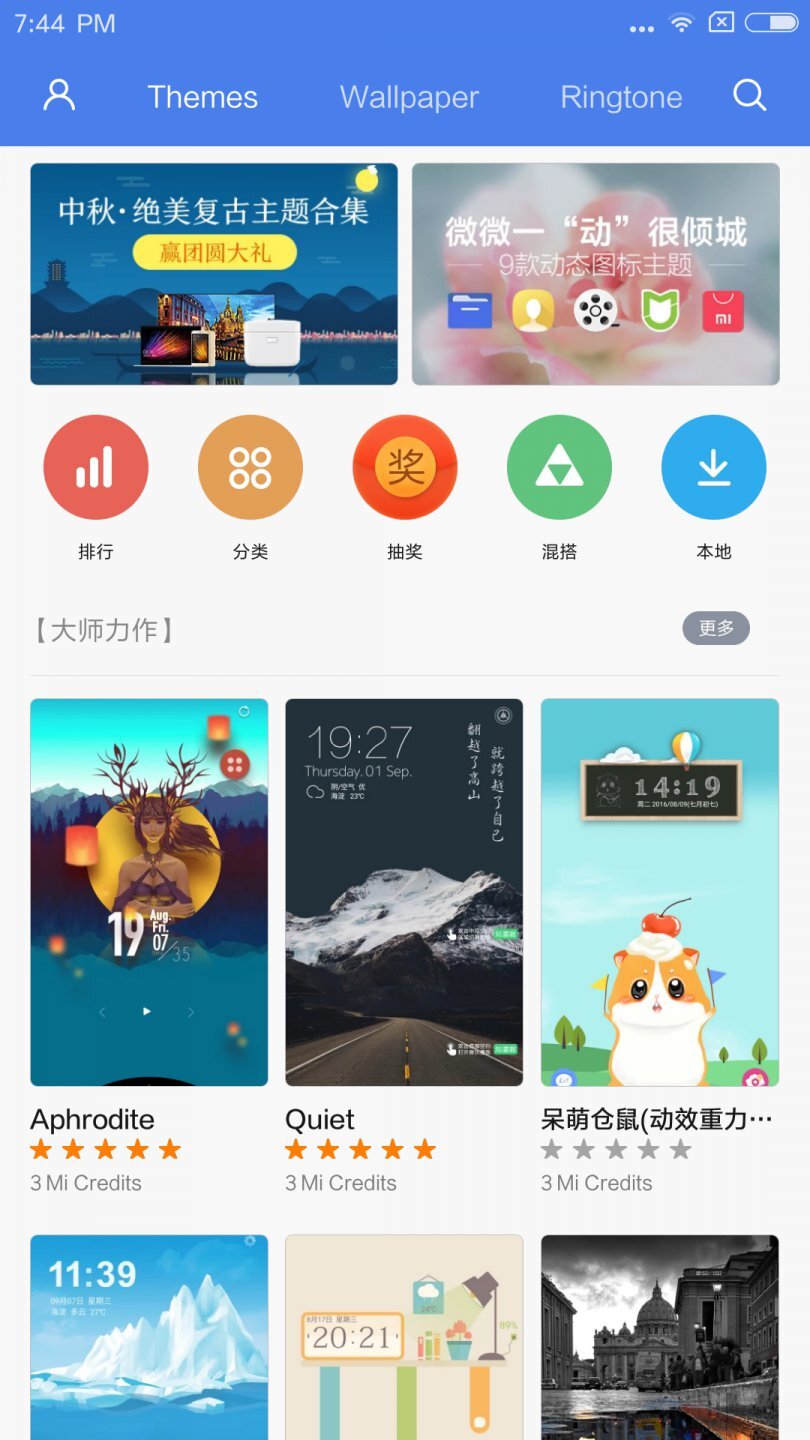
Task: Open the user profile icon
Action: 58,95
